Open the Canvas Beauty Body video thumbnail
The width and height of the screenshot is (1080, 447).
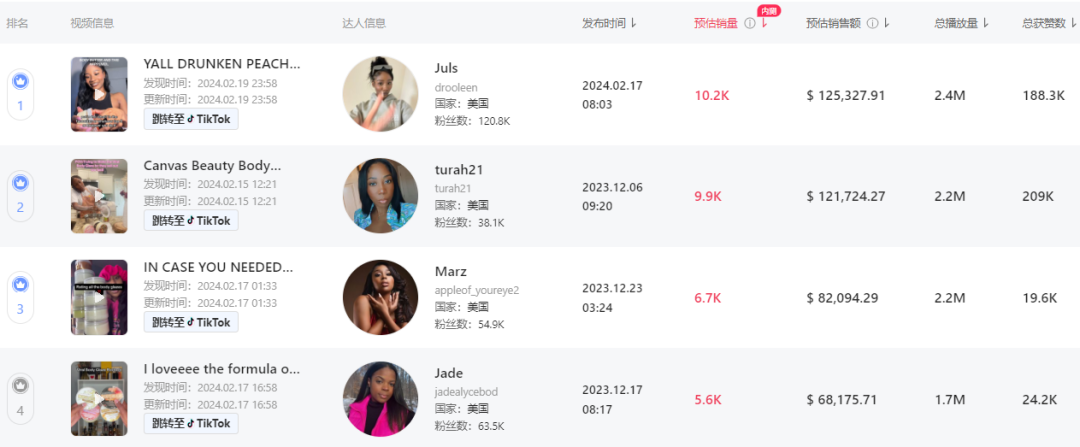99,196
